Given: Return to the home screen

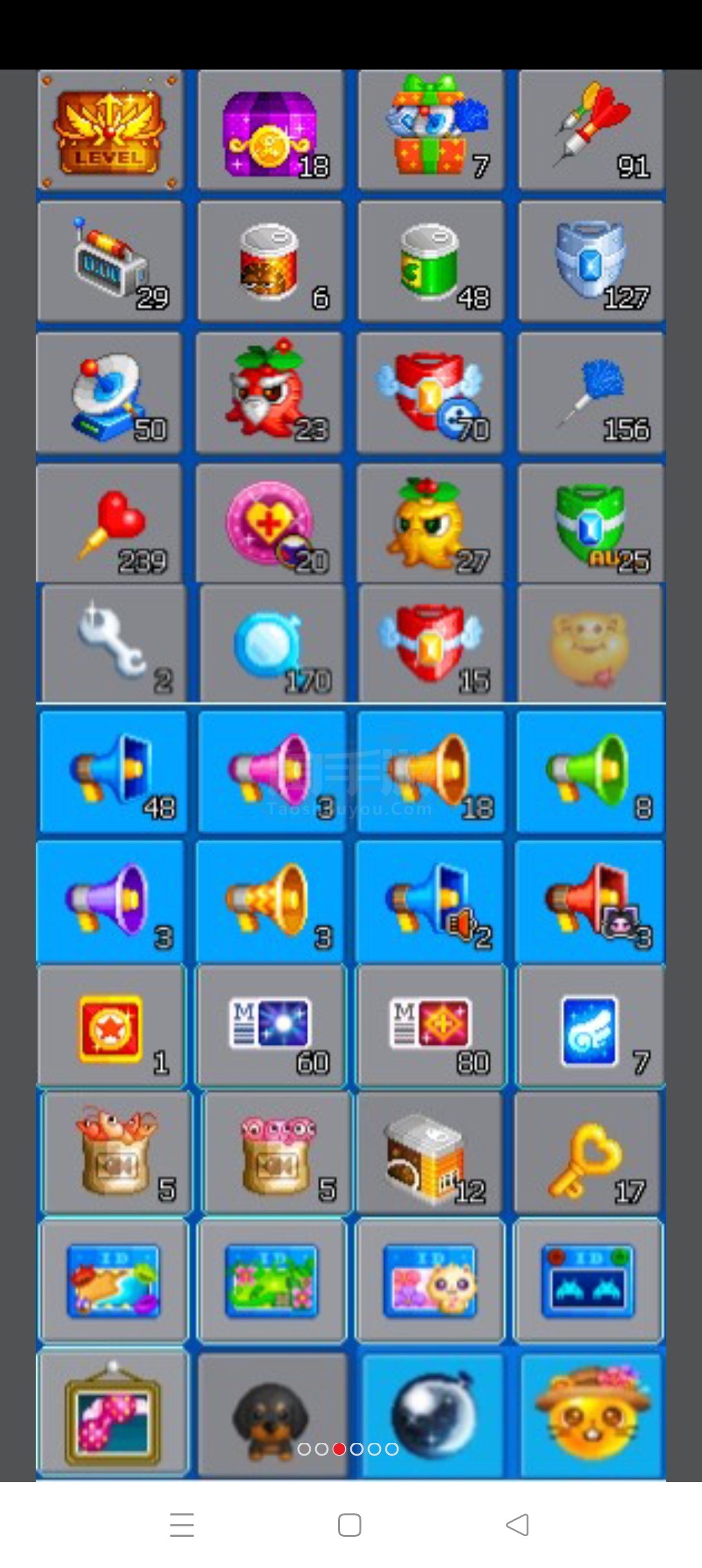Looking at the screenshot, I should click(x=350, y=1524).
